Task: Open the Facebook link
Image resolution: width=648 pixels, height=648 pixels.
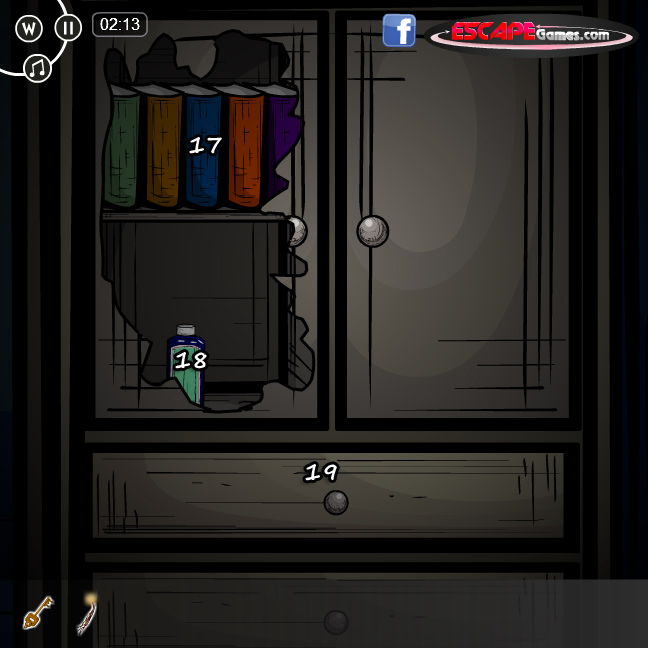Action: [399, 31]
